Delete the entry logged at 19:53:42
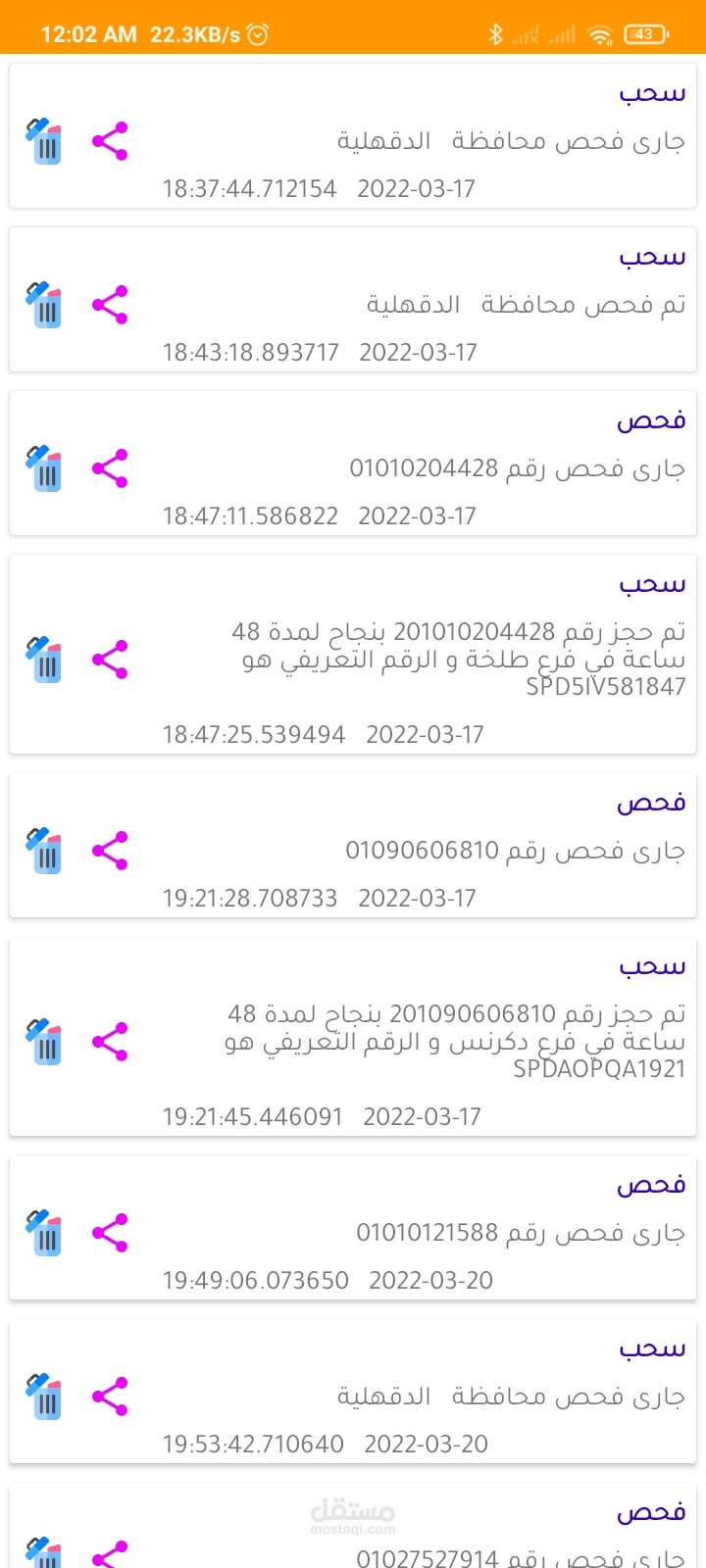The image size is (706, 1568). click(x=44, y=1396)
